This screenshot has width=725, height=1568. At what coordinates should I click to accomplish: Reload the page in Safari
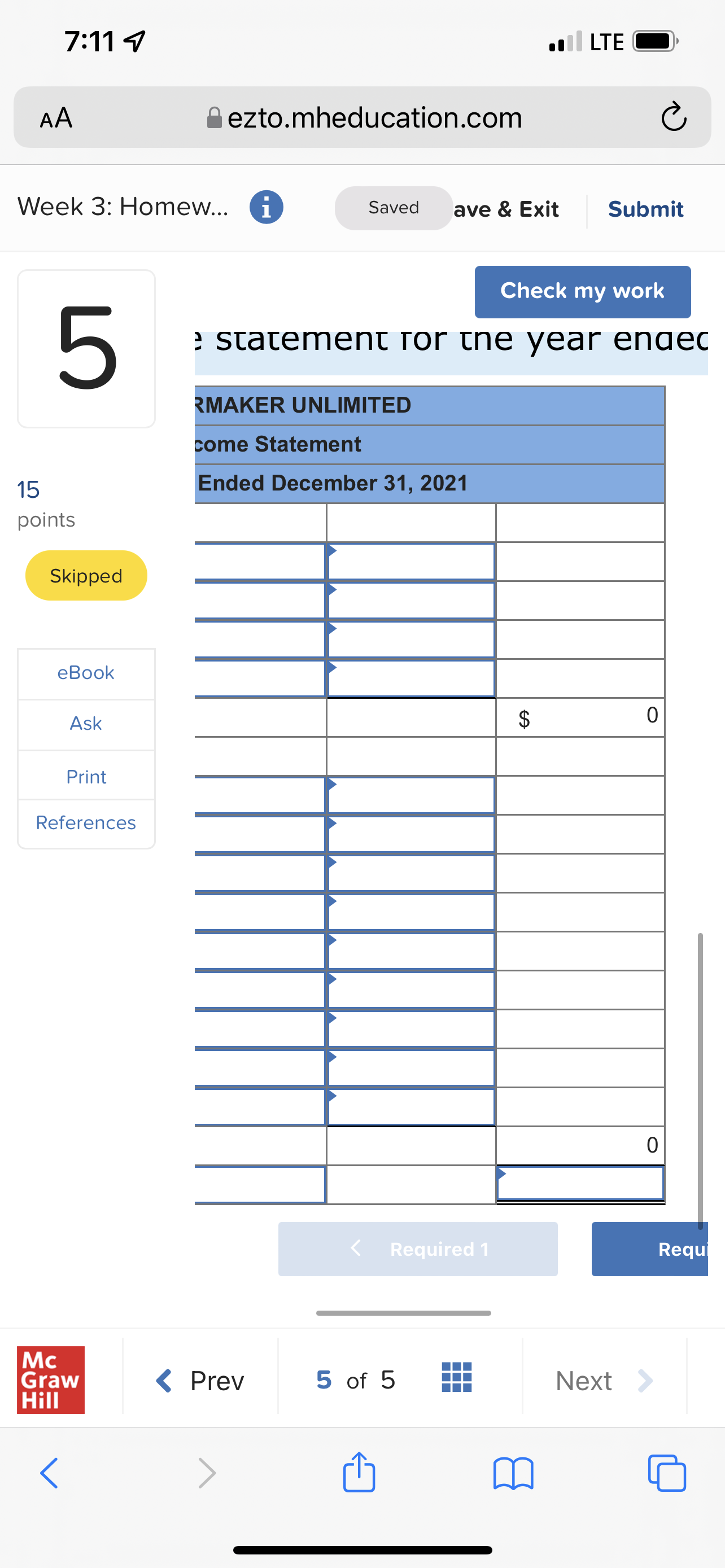click(x=673, y=117)
